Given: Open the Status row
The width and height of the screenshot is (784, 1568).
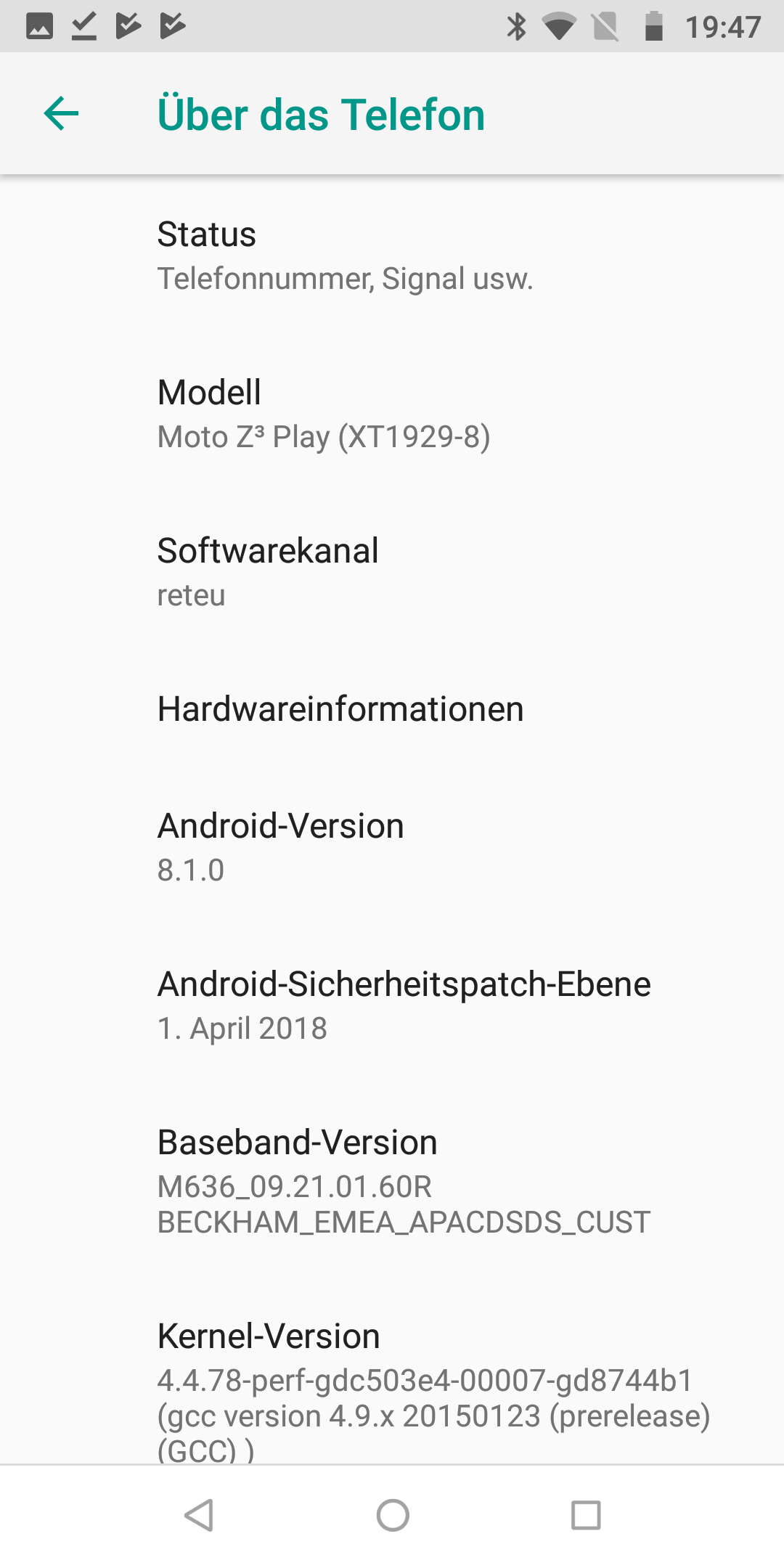Looking at the screenshot, I should click(x=392, y=256).
